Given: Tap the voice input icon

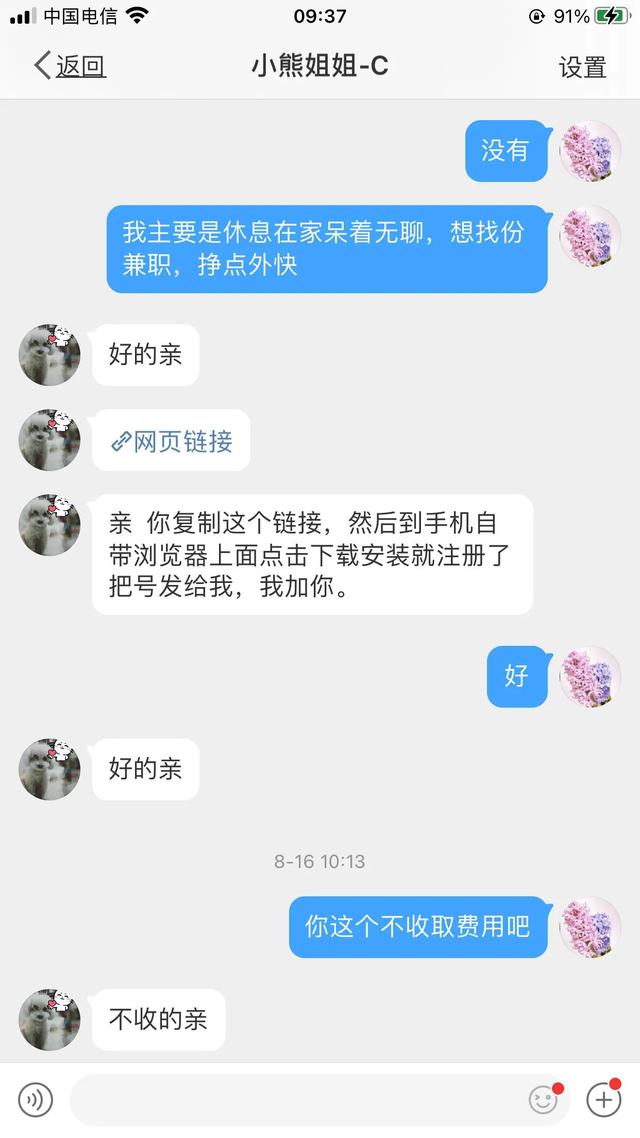Looking at the screenshot, I should click(x=35, y=1100).
